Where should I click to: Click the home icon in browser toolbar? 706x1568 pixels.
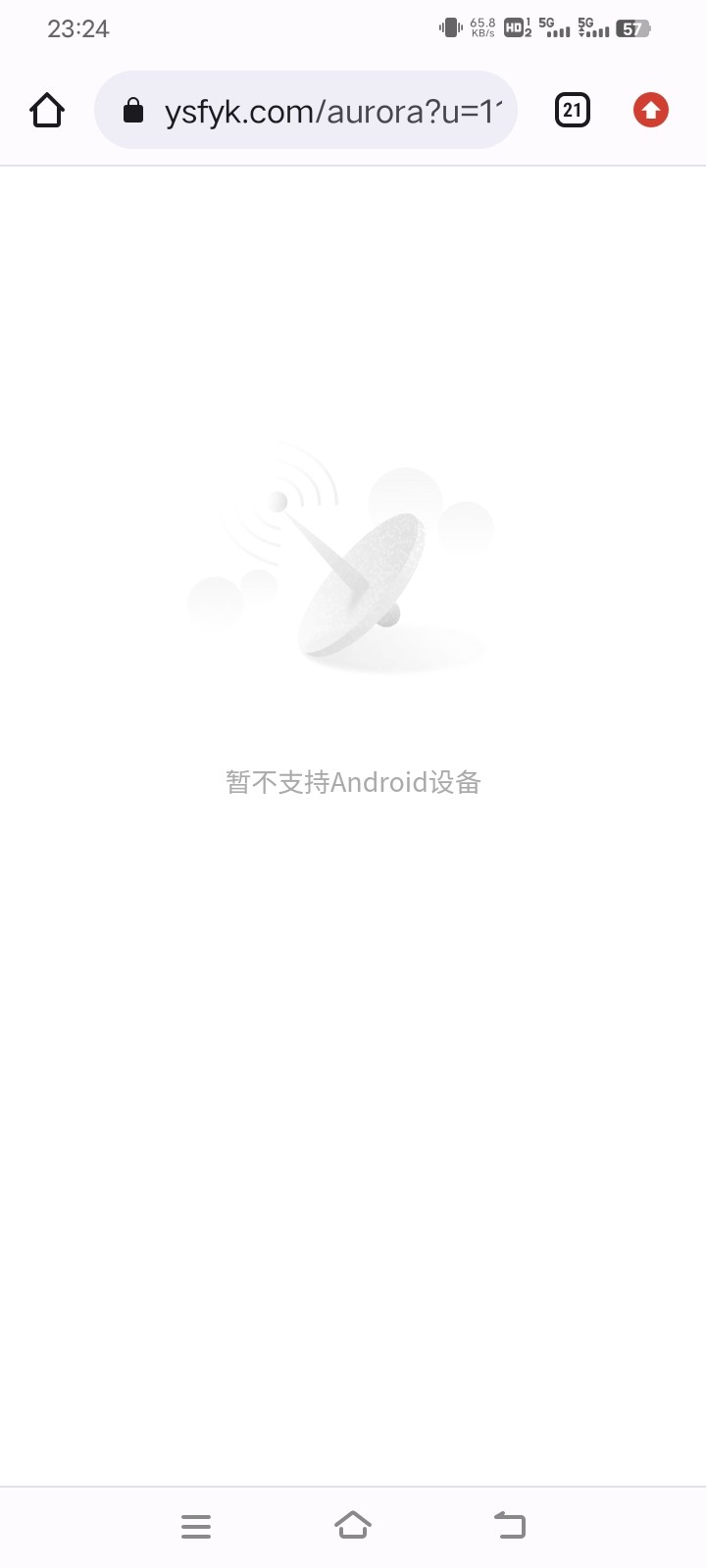pos(46,110)
